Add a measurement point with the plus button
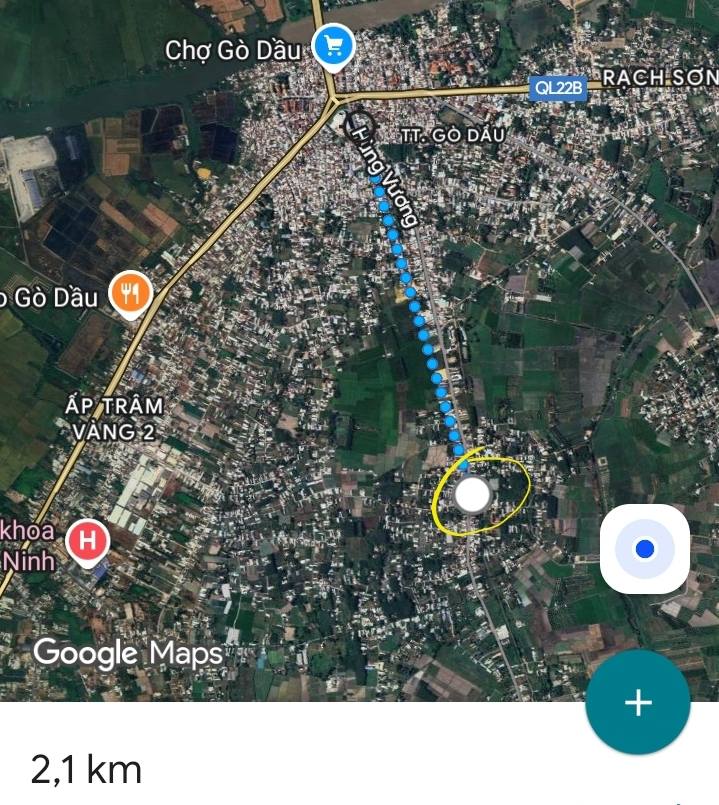The width and height of the screenshot is (719, 805). click(x=637, y=703)
